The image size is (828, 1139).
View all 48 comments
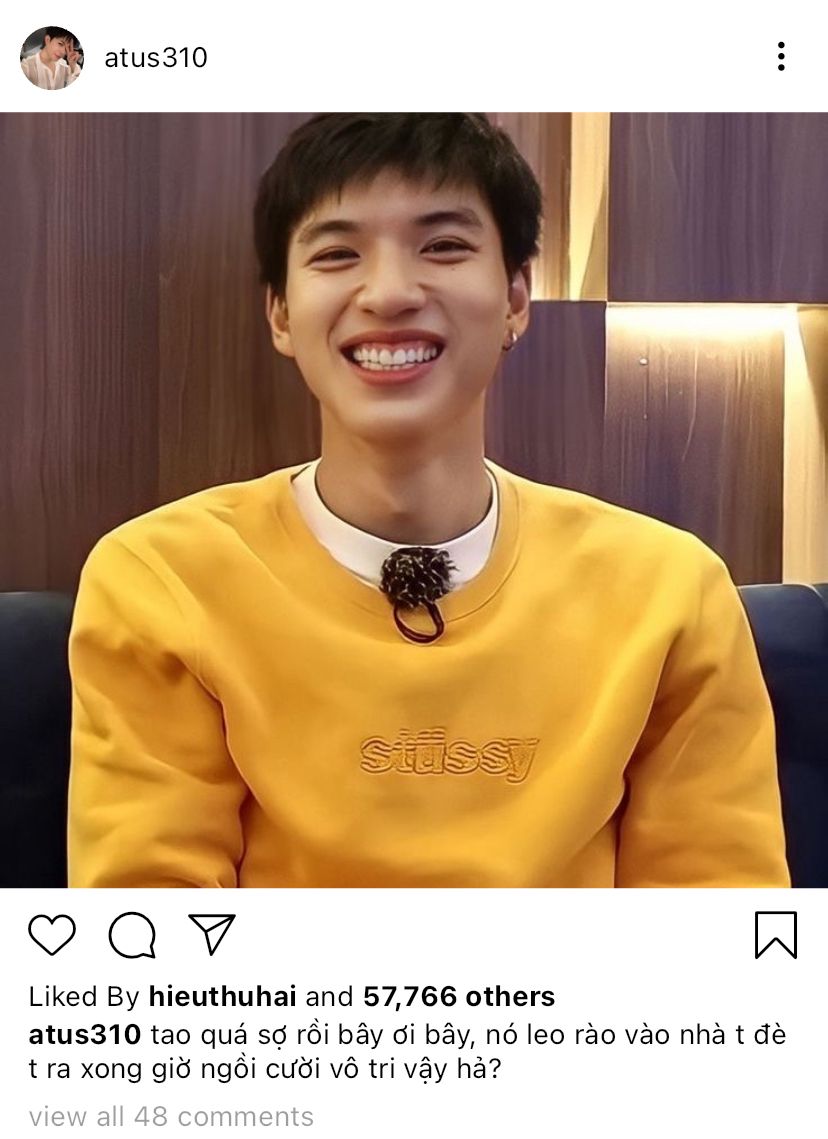171,1116
